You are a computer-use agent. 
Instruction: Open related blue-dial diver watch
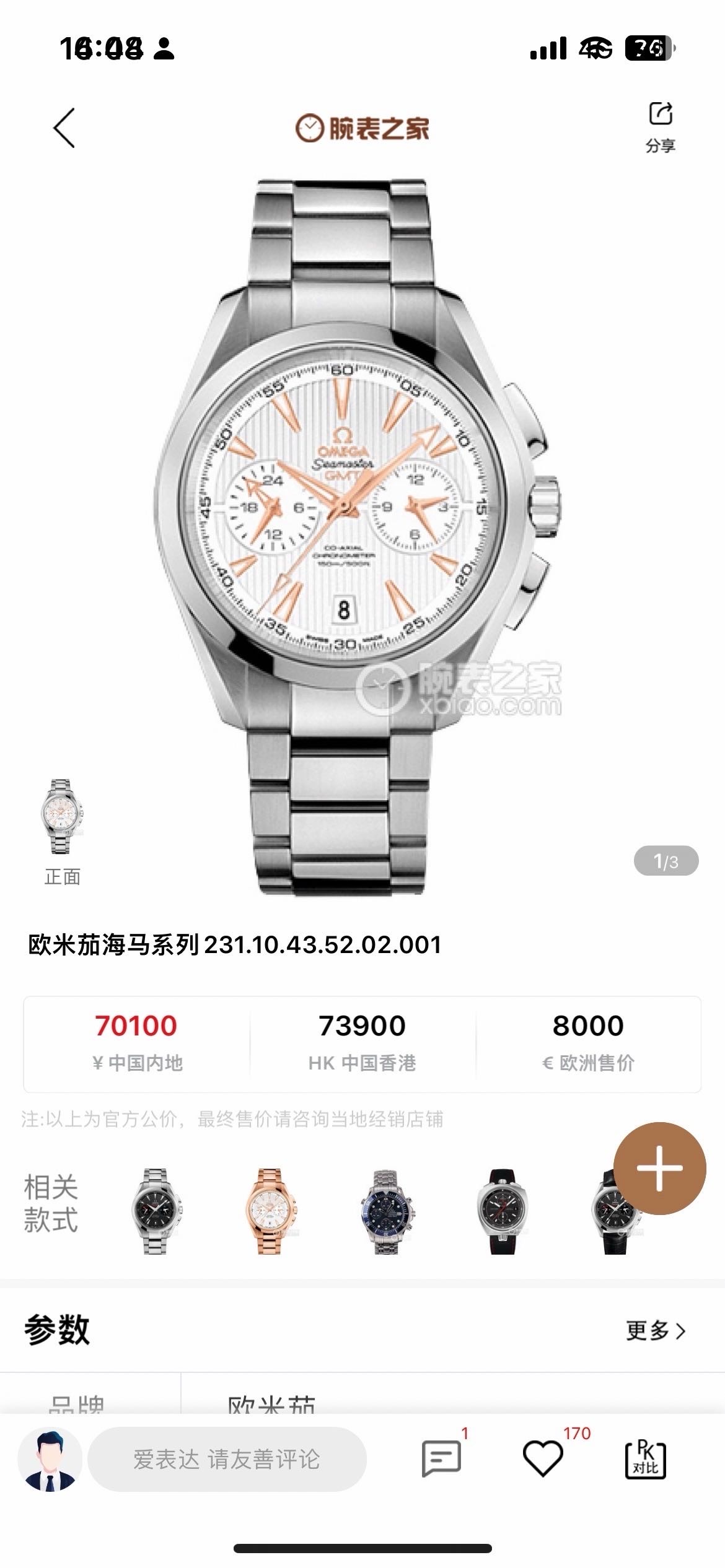click(x=386, y=1211)
